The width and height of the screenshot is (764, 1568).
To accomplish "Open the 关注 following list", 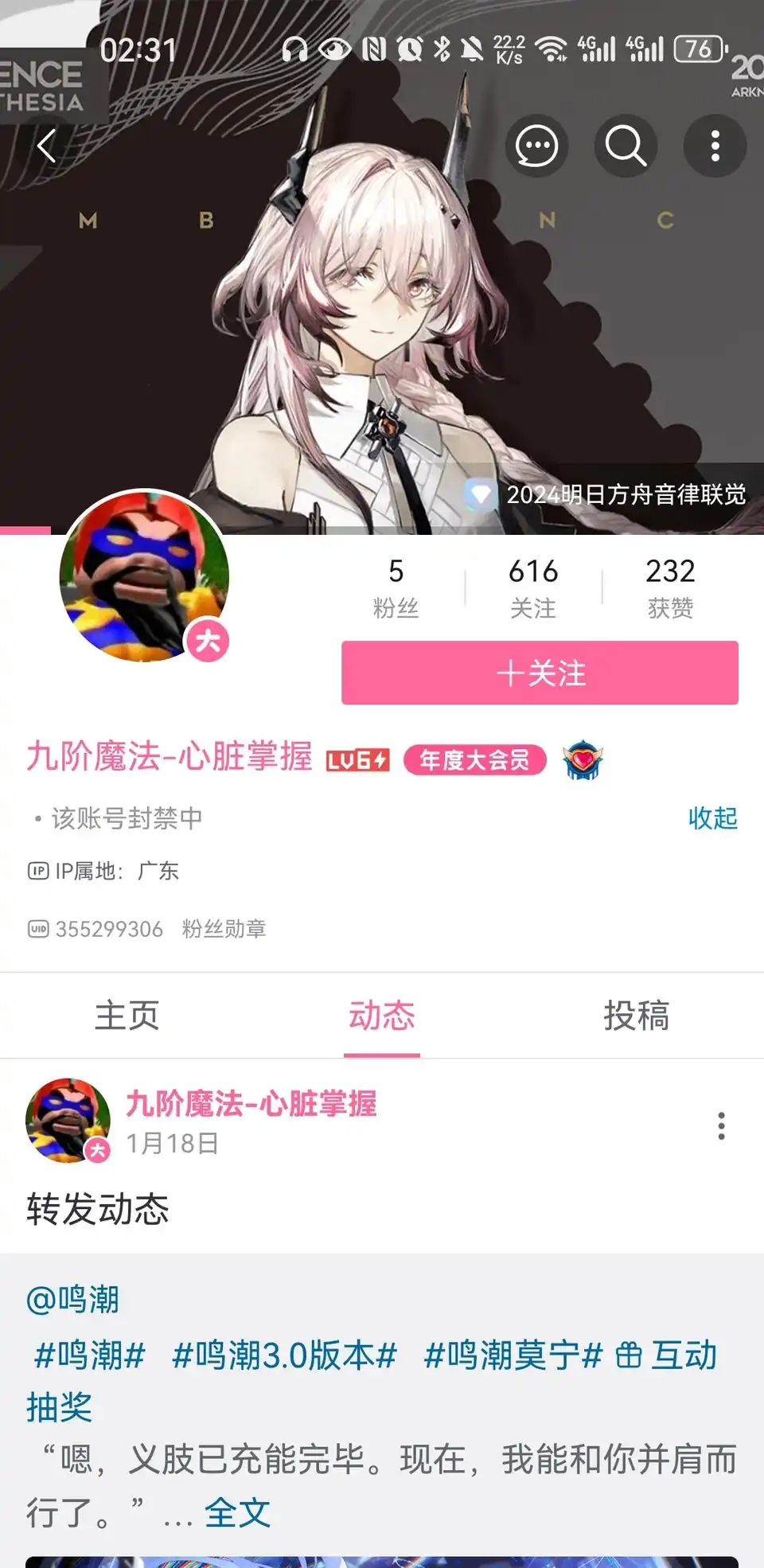I will [532, 587].
